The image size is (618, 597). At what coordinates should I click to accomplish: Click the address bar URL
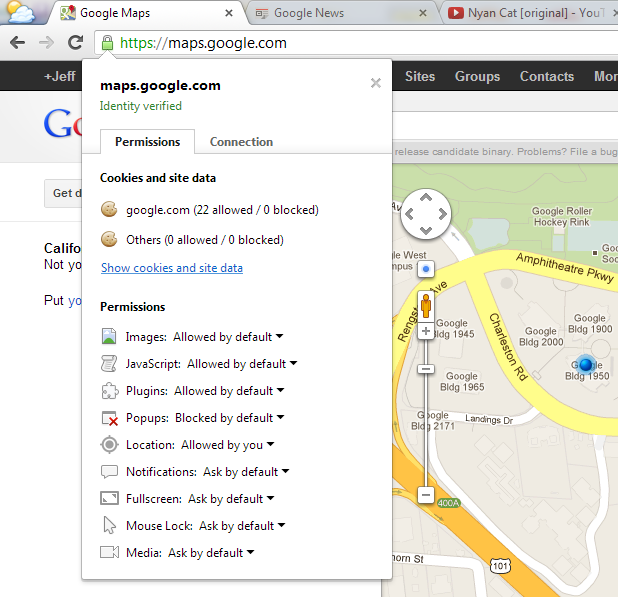203,43
